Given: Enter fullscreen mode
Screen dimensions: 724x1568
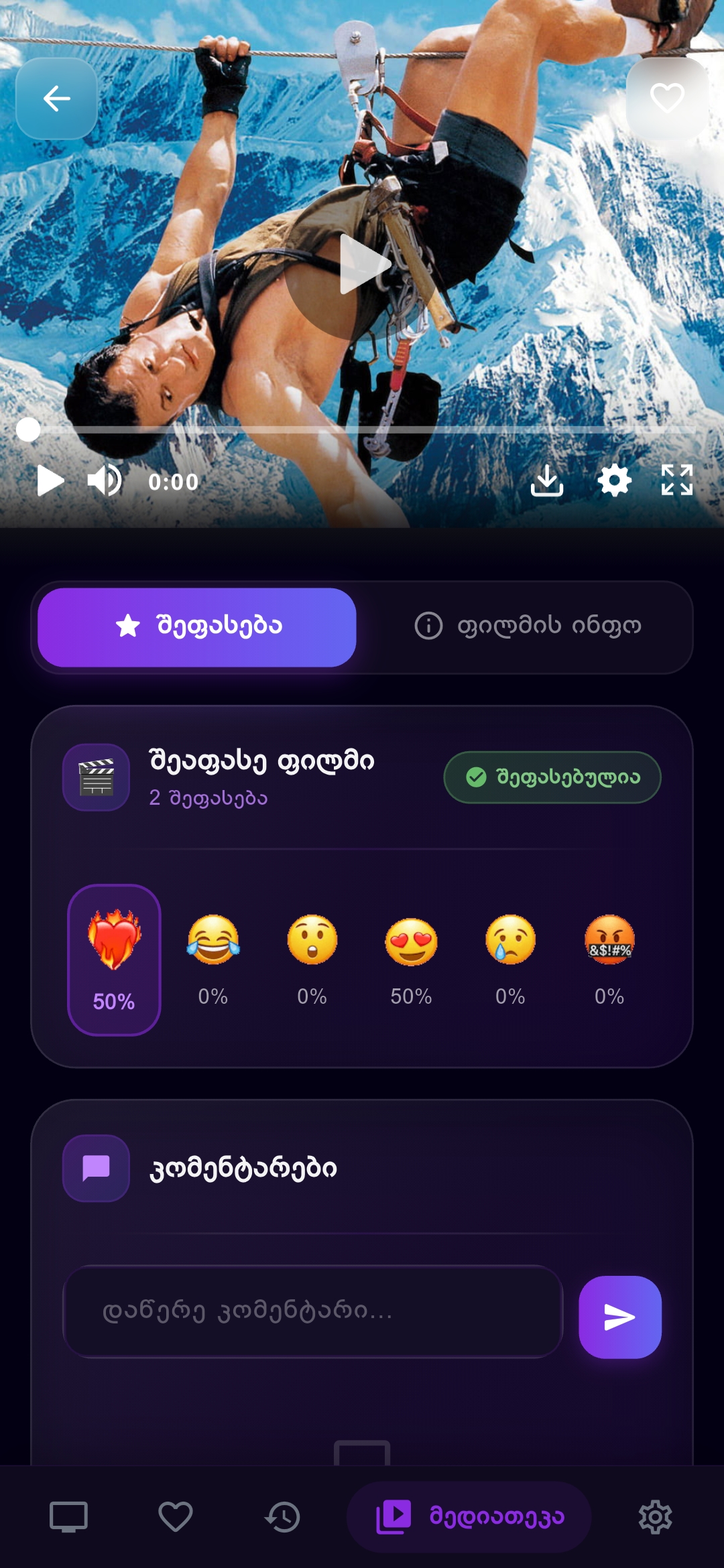Looking at the screenshot, I should 676,480.
